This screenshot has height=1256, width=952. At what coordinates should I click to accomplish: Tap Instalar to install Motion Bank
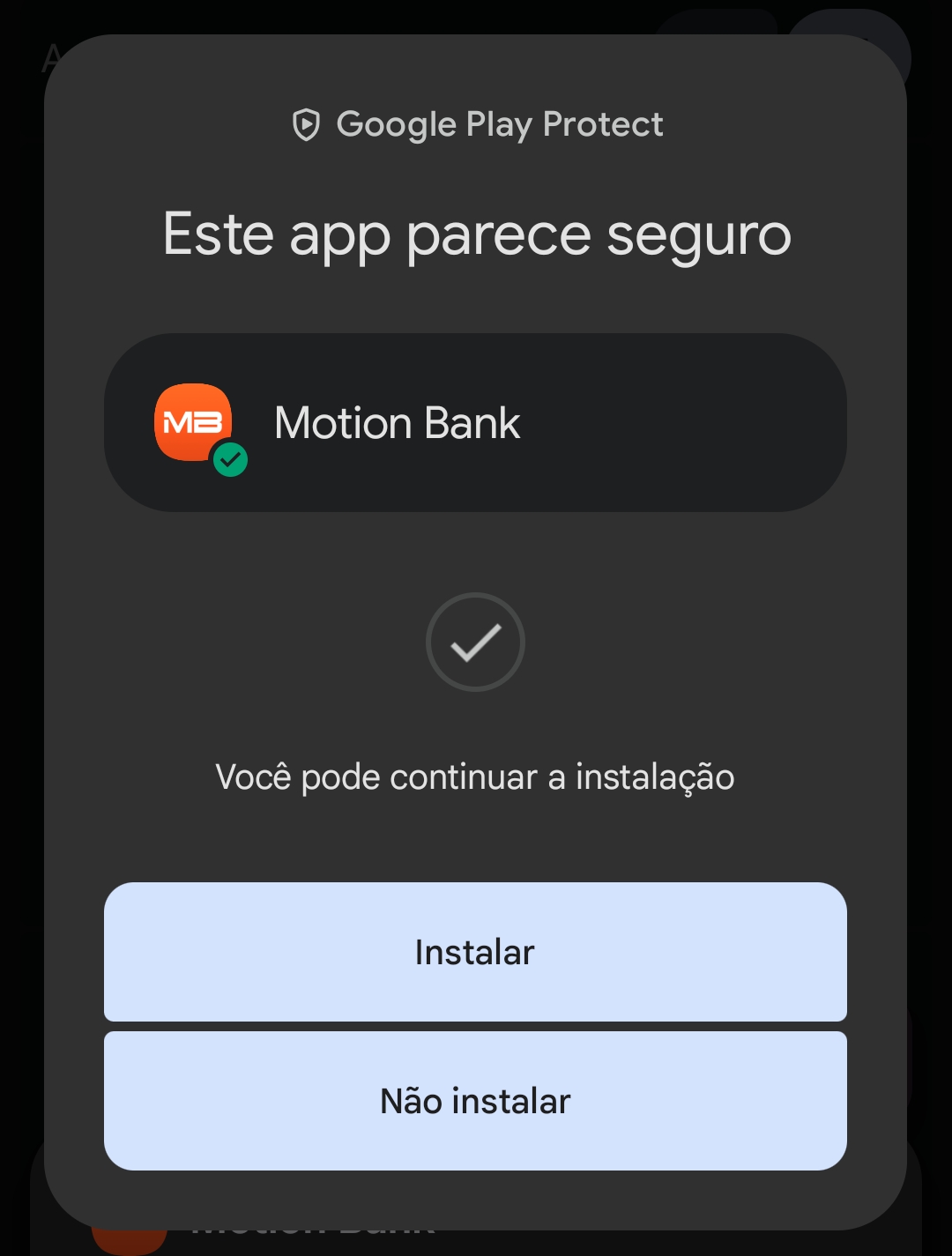475,952
